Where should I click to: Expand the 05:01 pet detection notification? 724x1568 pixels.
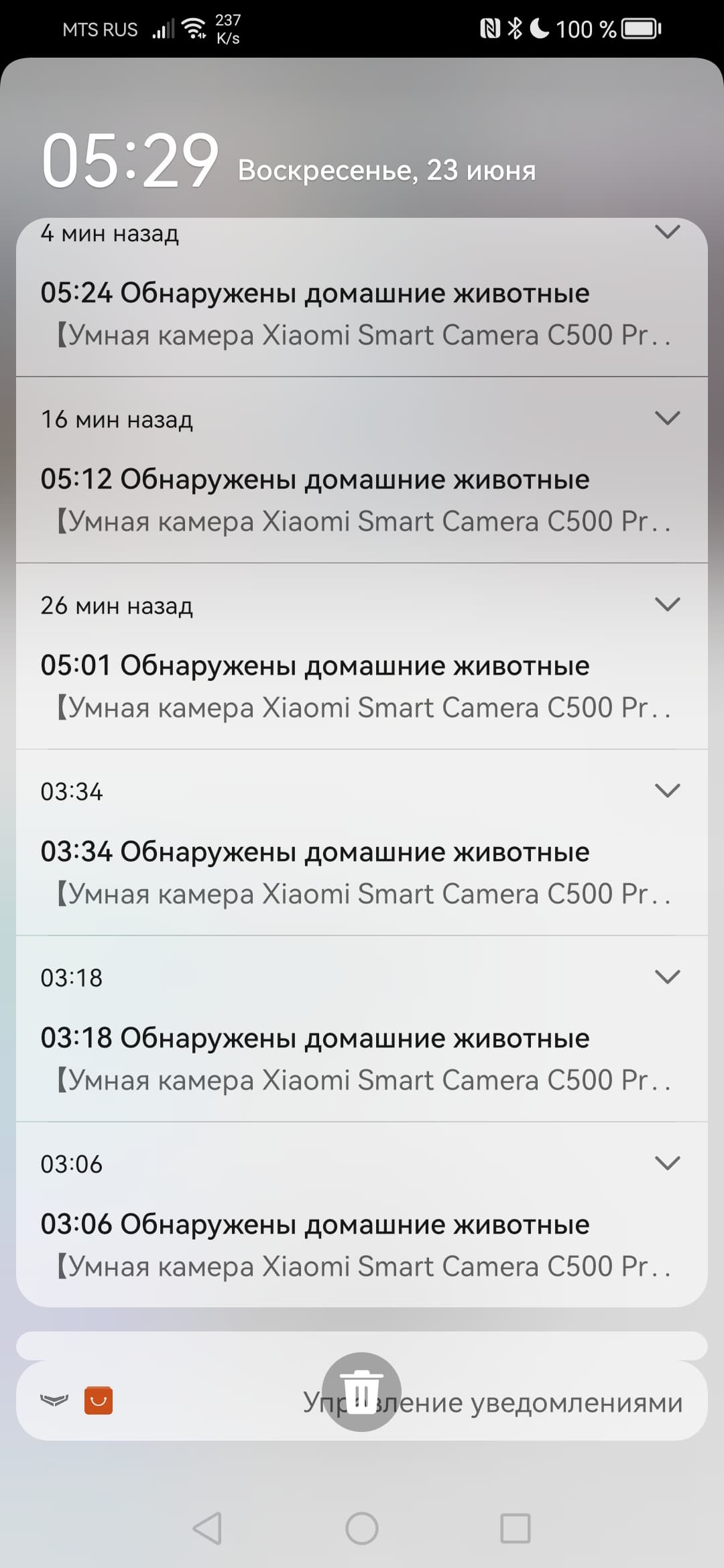(x=667, y=604)
